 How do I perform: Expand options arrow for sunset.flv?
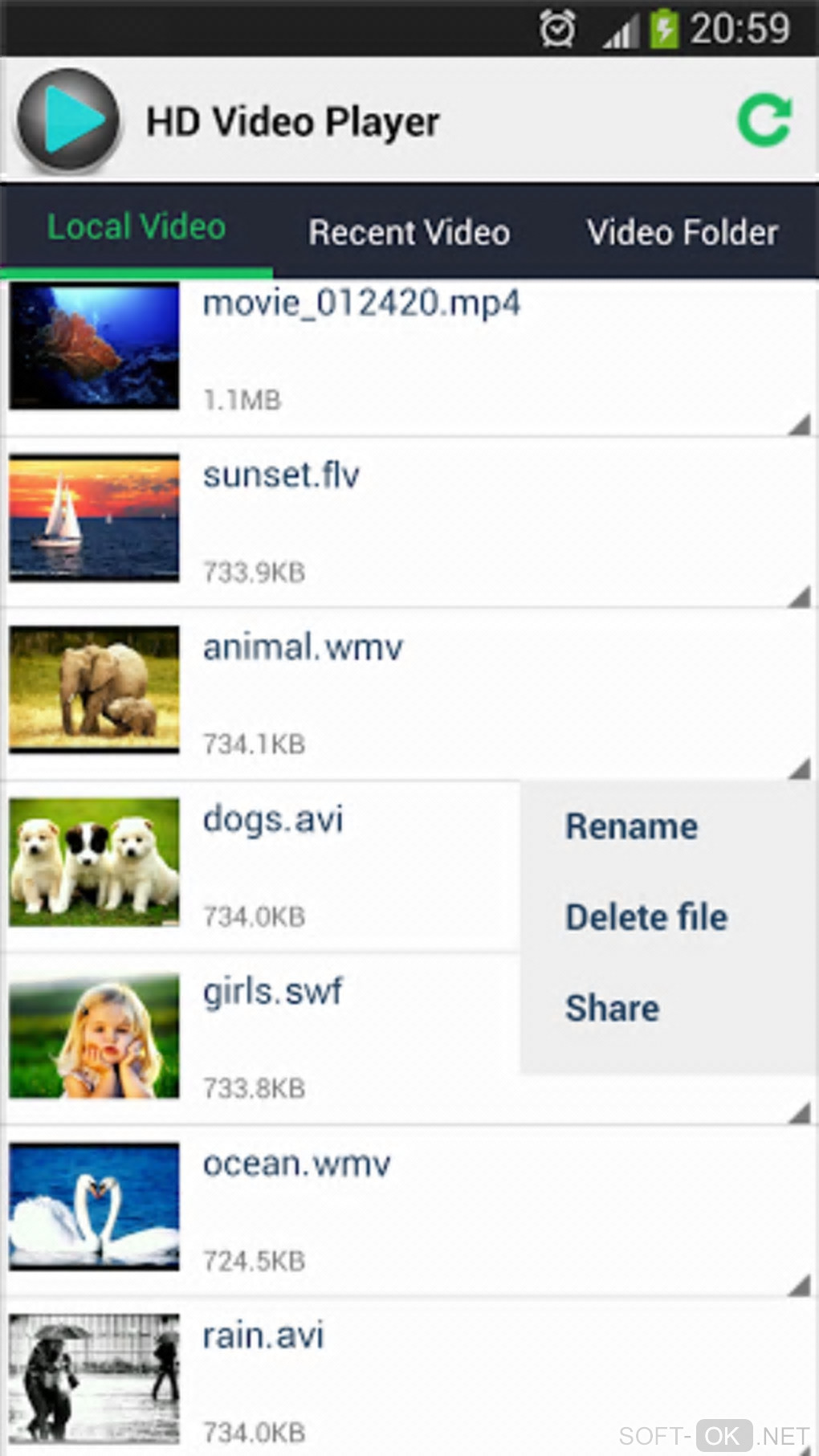click(798, 596)
